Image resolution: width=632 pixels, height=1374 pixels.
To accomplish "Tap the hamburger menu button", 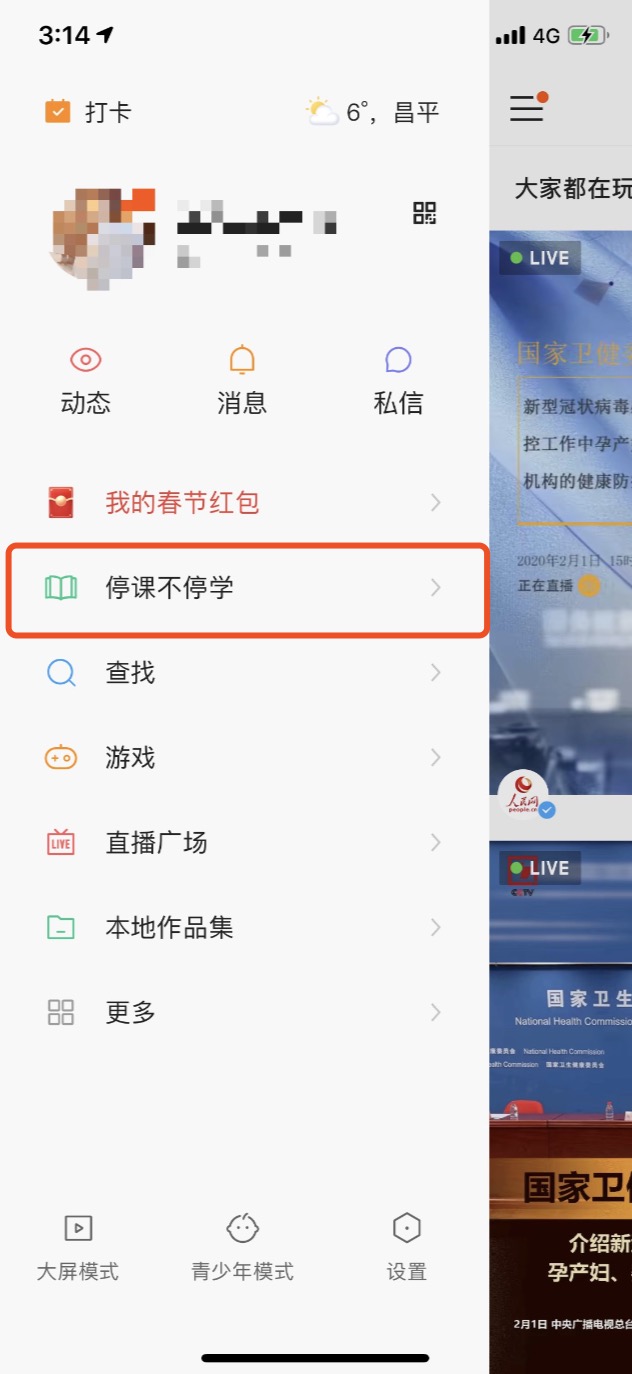I will point(527,108).
